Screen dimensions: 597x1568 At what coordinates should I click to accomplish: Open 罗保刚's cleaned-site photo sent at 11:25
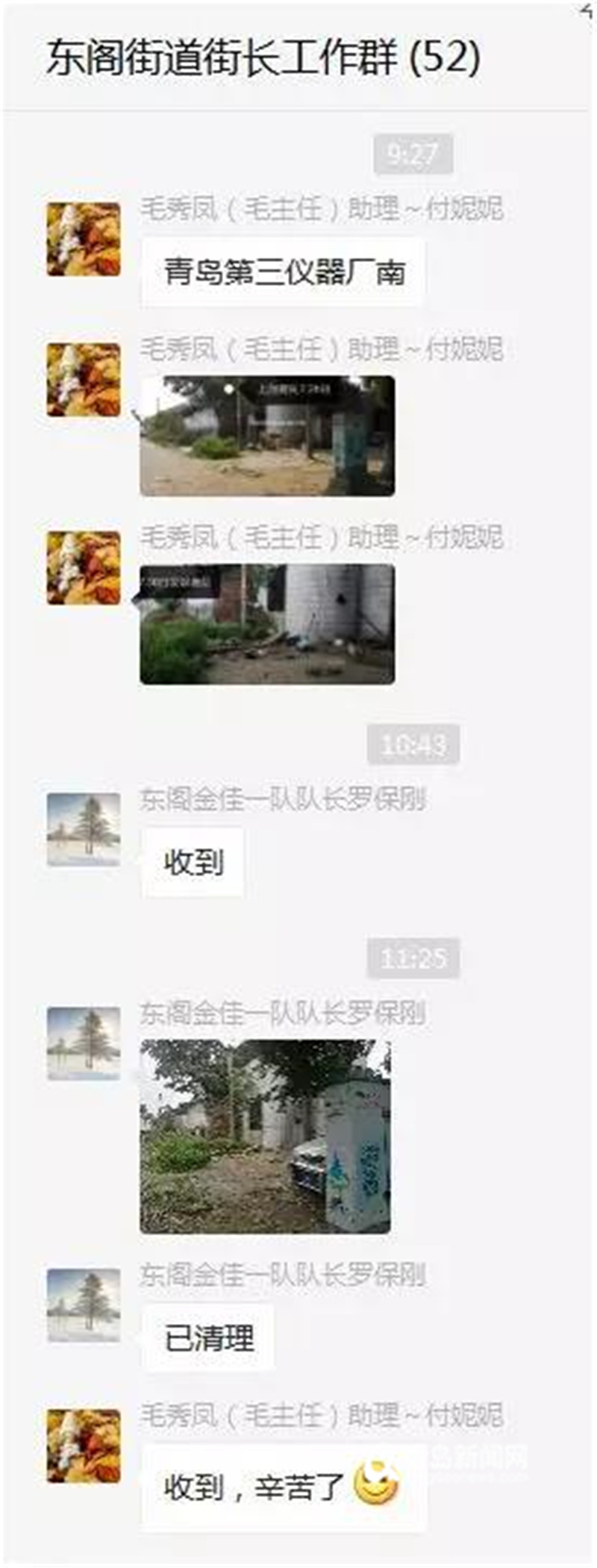[265, 1136]
